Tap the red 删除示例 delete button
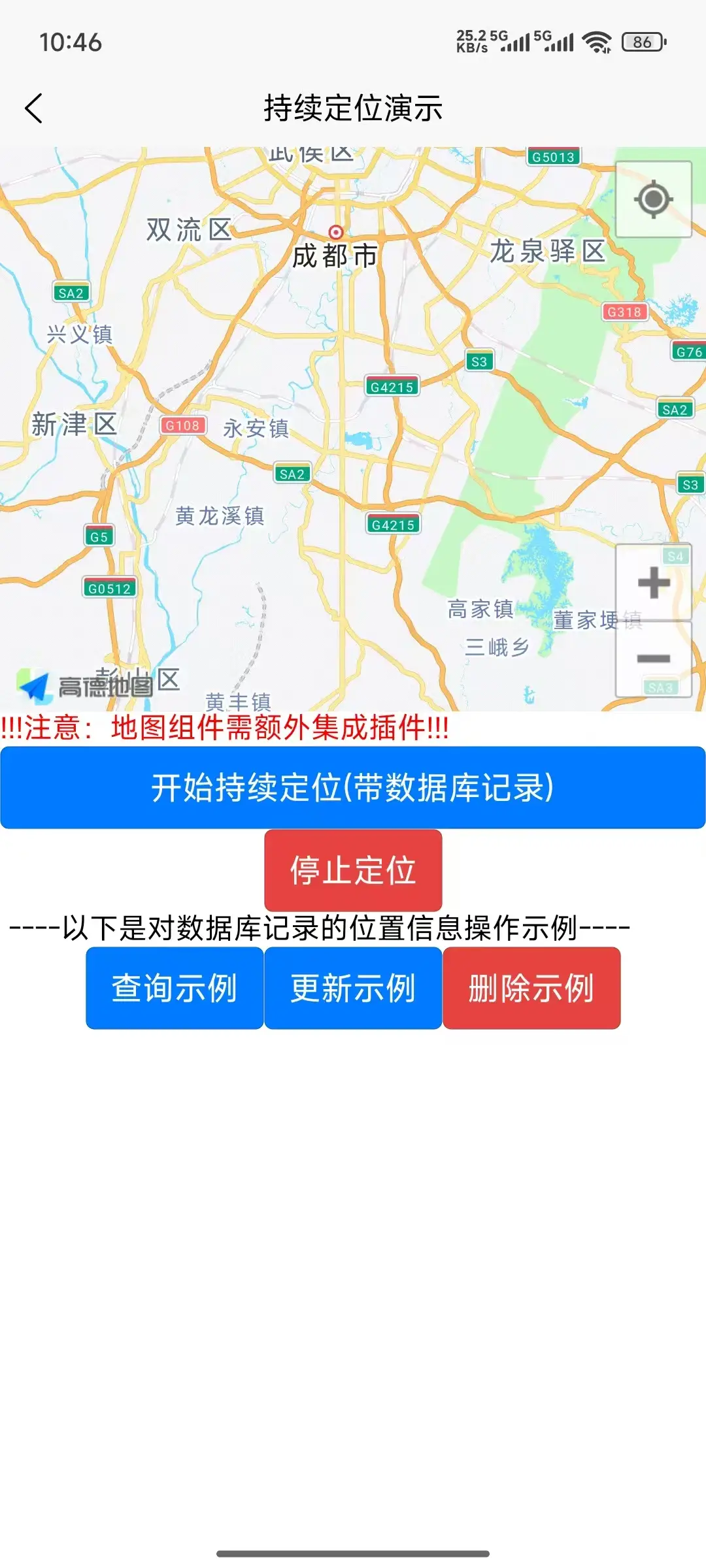 click(531, 988)
